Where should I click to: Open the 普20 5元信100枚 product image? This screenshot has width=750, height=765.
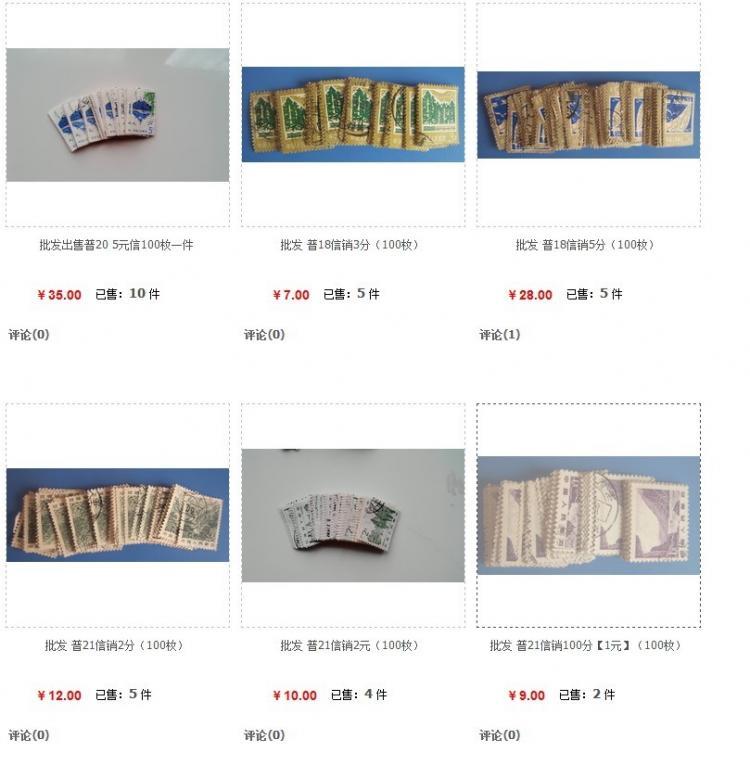(x=117, y=115)
